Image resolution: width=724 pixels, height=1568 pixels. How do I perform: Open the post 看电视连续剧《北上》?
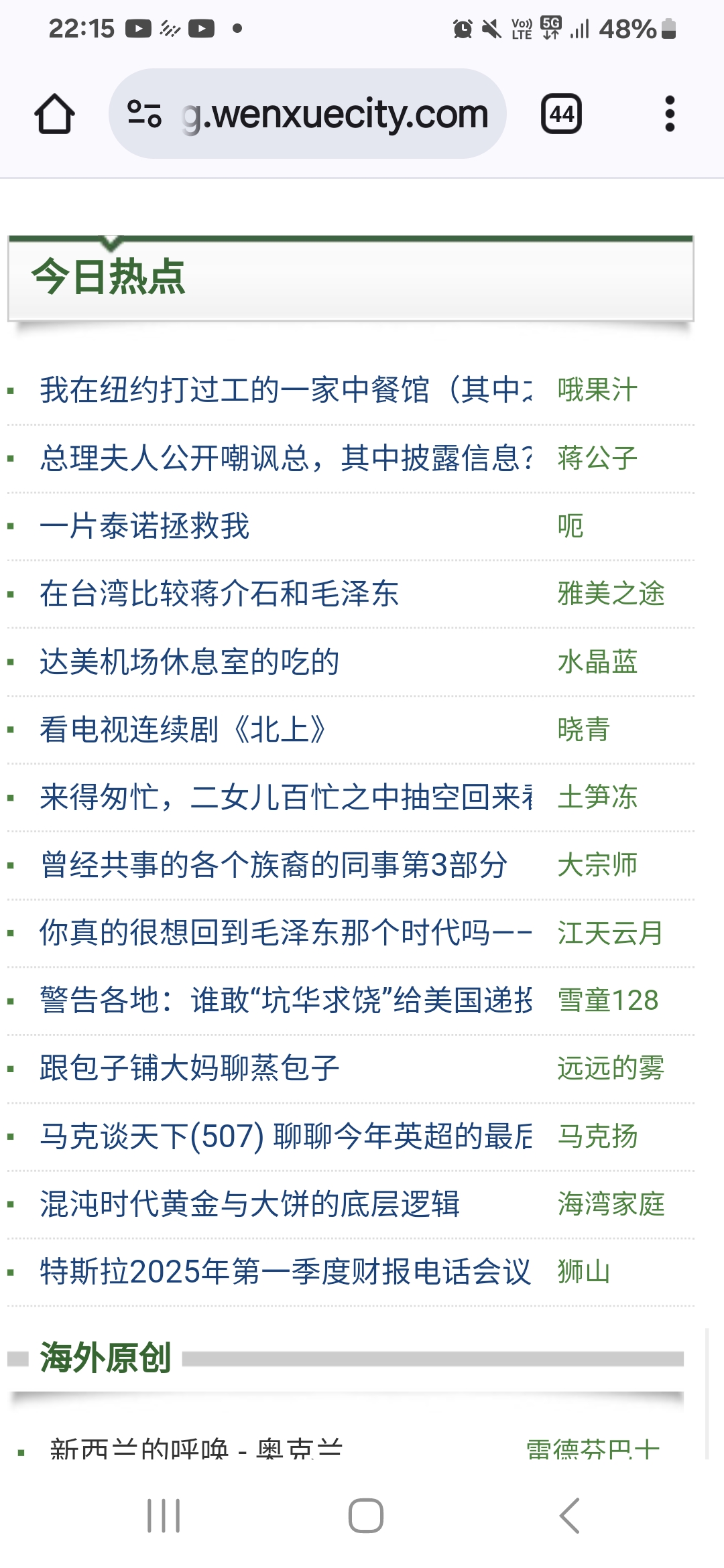coord(183,730)
